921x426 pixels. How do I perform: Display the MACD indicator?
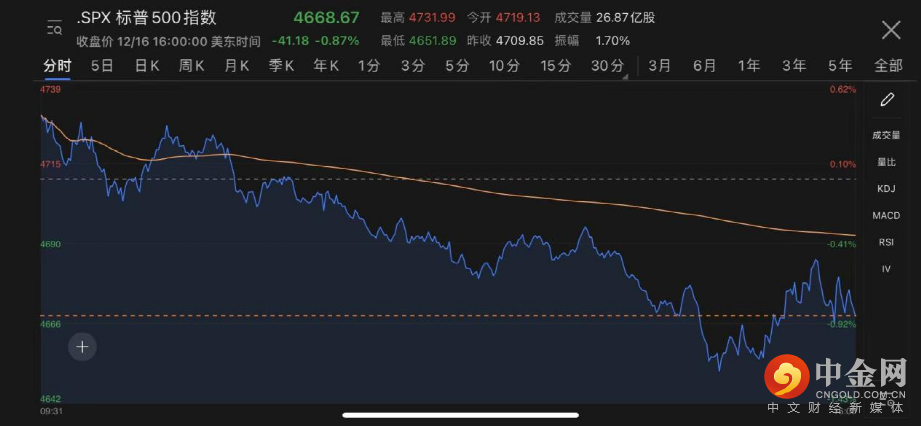886,215
